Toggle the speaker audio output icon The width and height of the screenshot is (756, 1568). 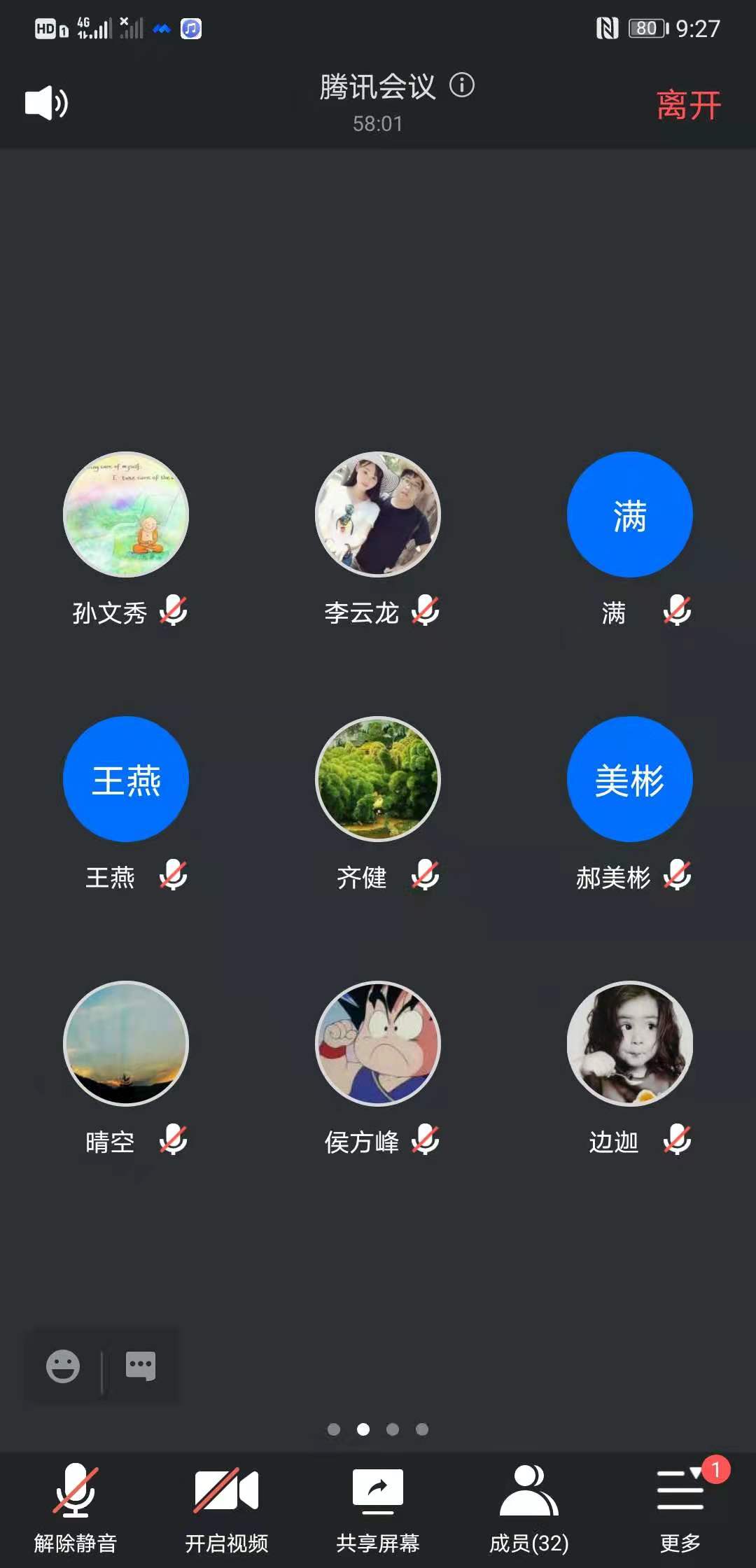click(46, 103)
